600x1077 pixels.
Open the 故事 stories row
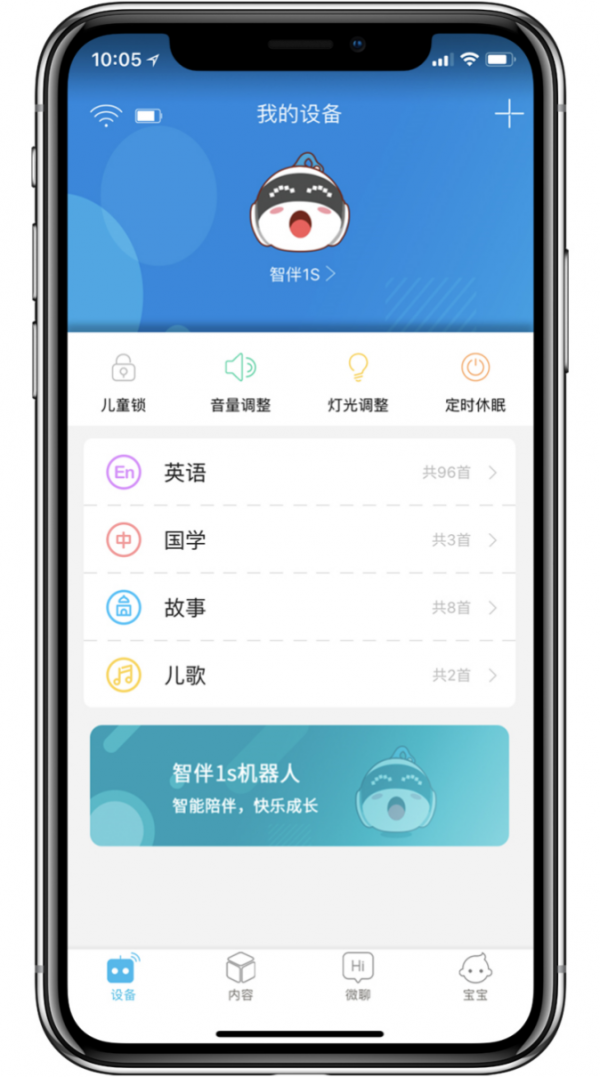click(x=300, y=607)
